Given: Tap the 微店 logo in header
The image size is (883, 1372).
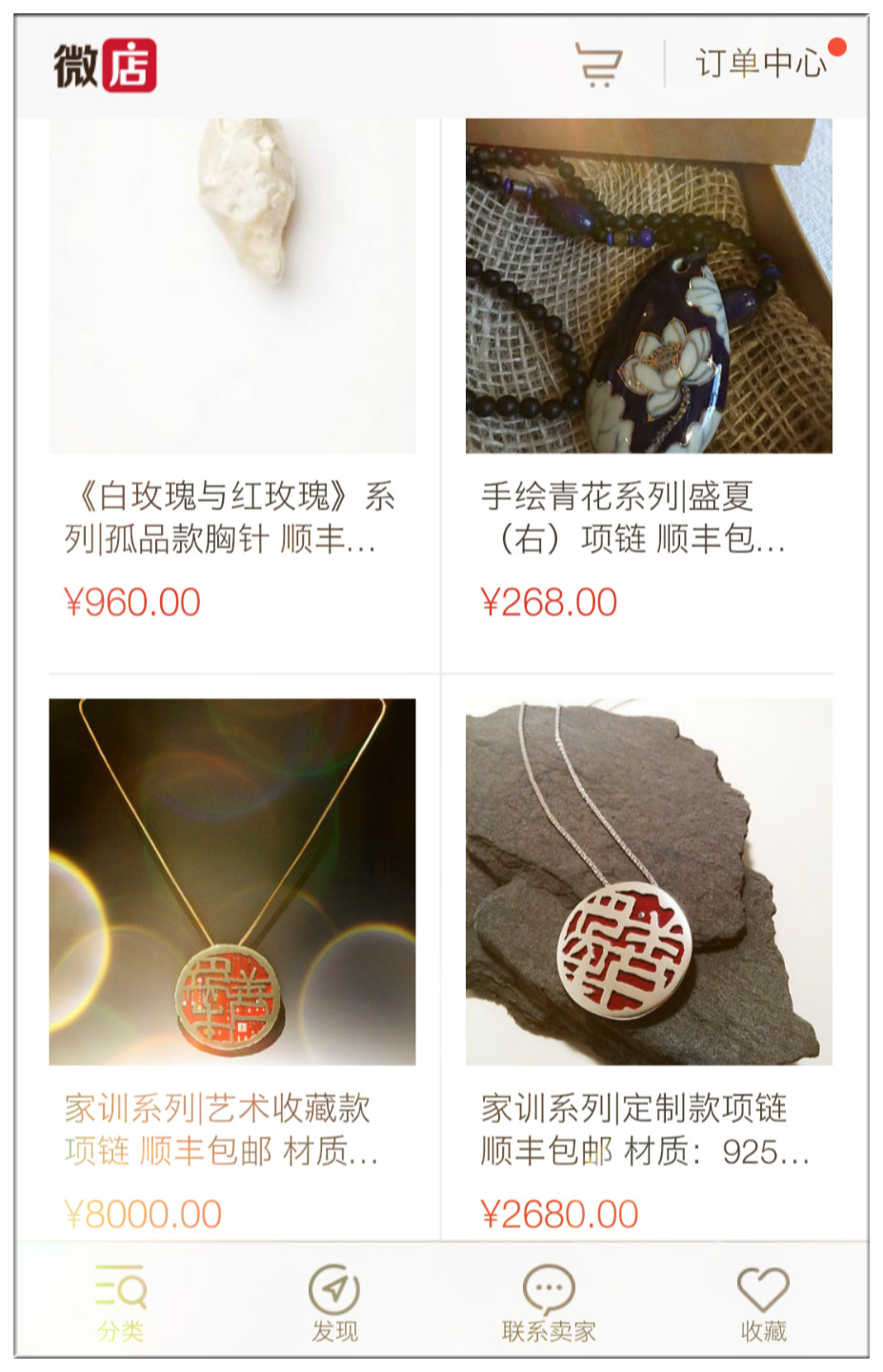Looking at the screenshot, I should click(x=105, y=65).
